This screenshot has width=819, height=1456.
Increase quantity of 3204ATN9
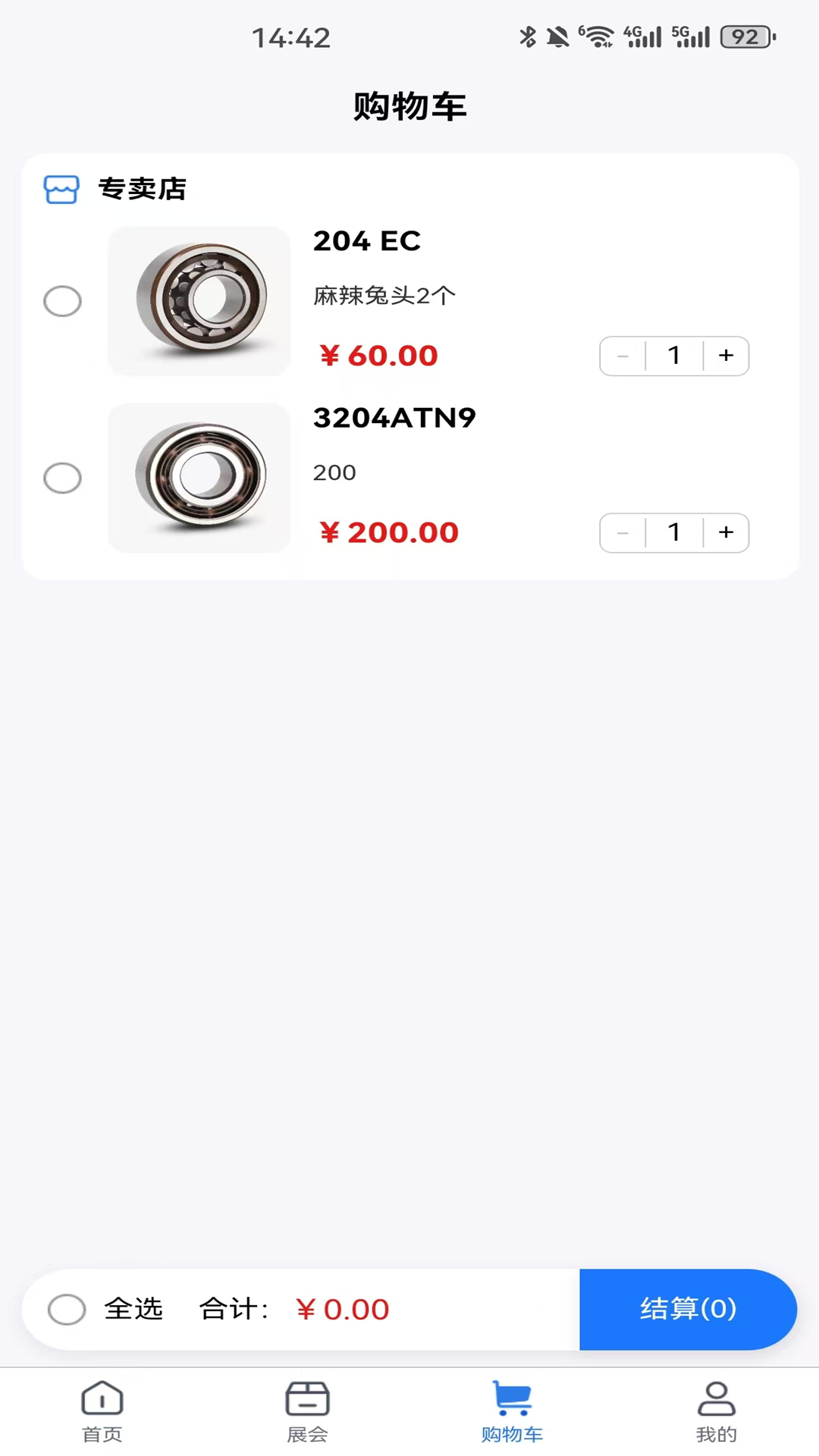(726, 532)
